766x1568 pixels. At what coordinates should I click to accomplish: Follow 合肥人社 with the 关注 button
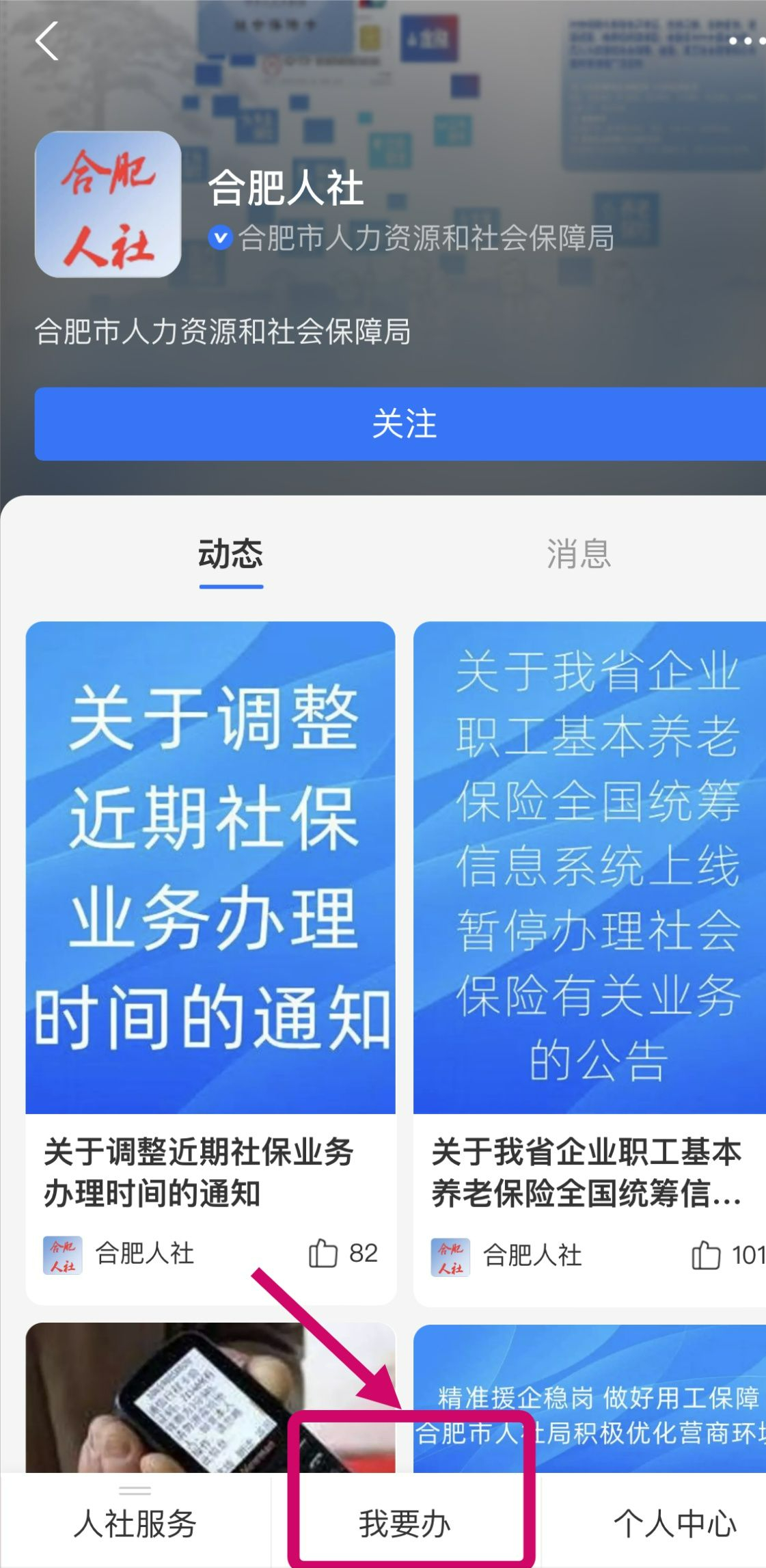[x=403, y=424]
